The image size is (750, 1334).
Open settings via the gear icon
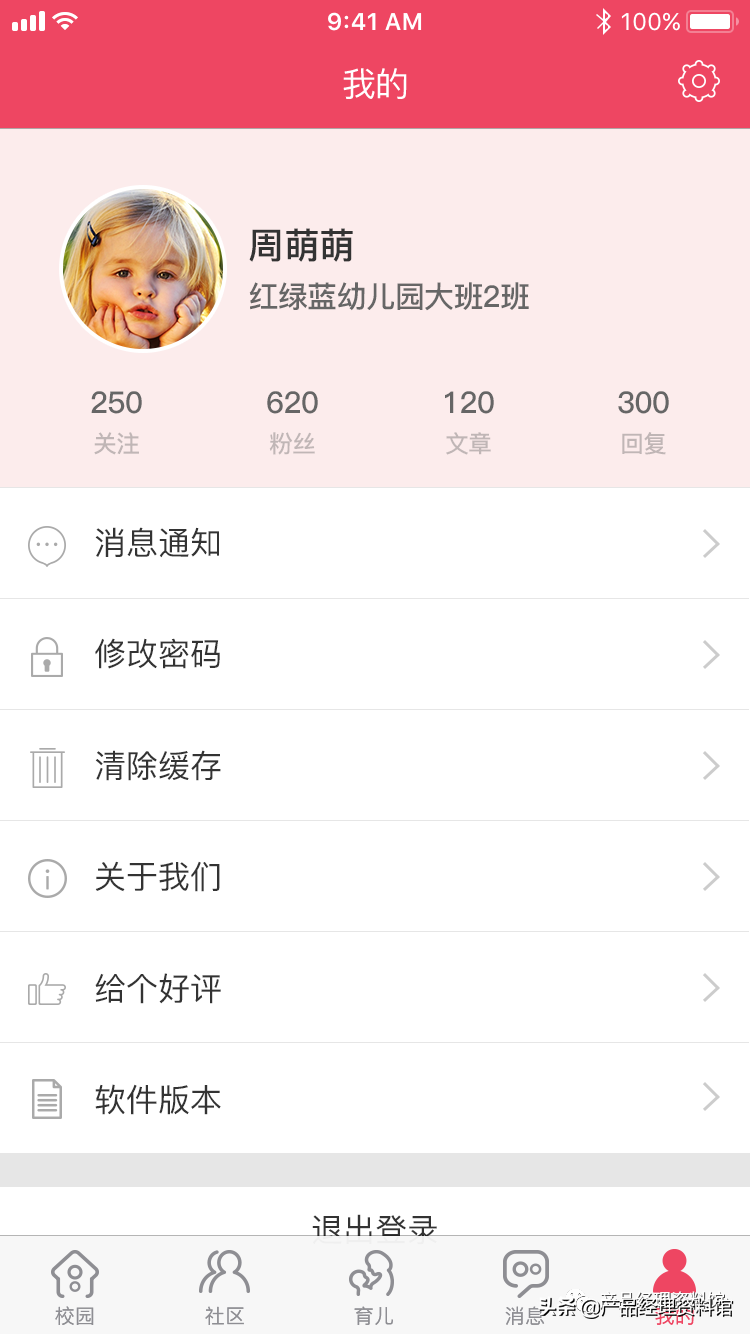click(698, 82)
